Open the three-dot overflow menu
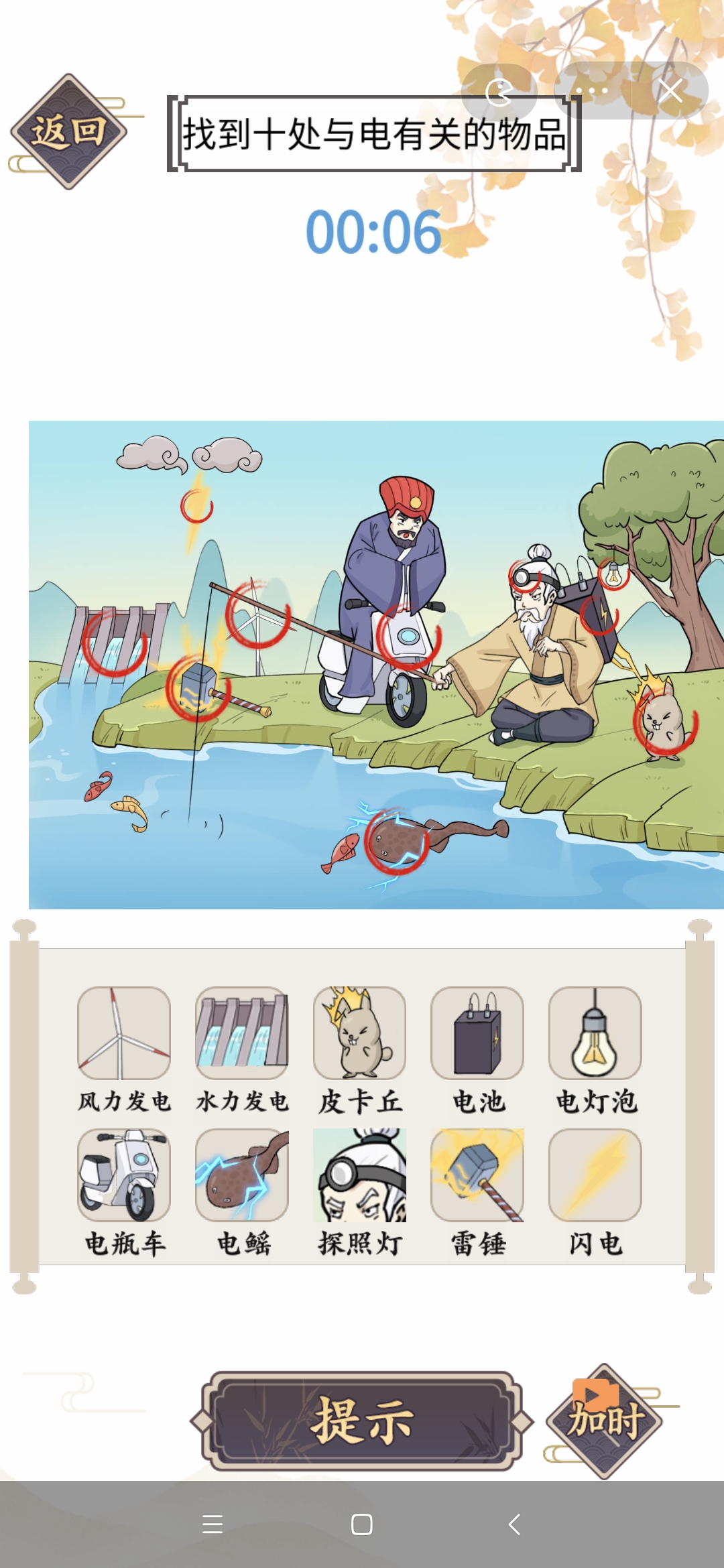 (x=592, y=90)
